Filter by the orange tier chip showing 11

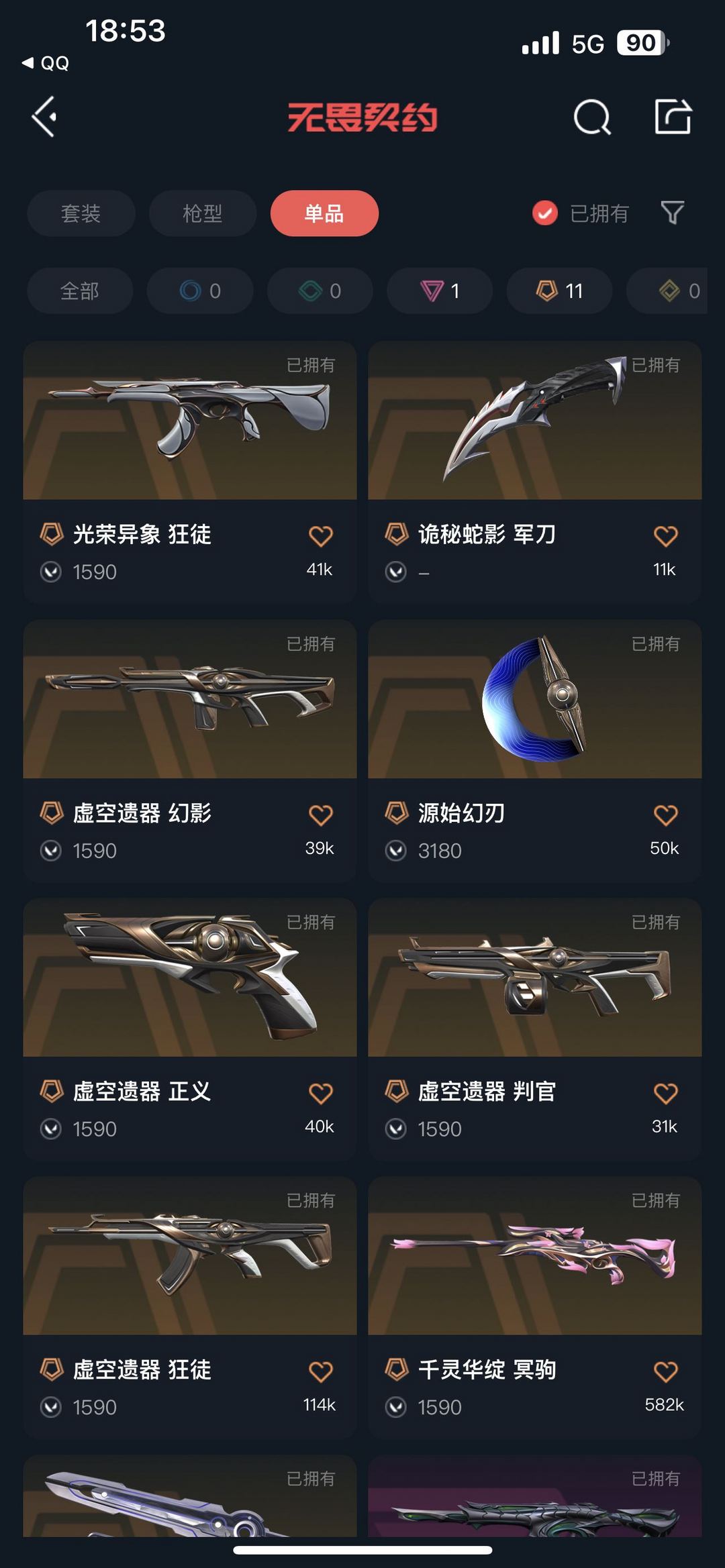(x=559, y=291)
